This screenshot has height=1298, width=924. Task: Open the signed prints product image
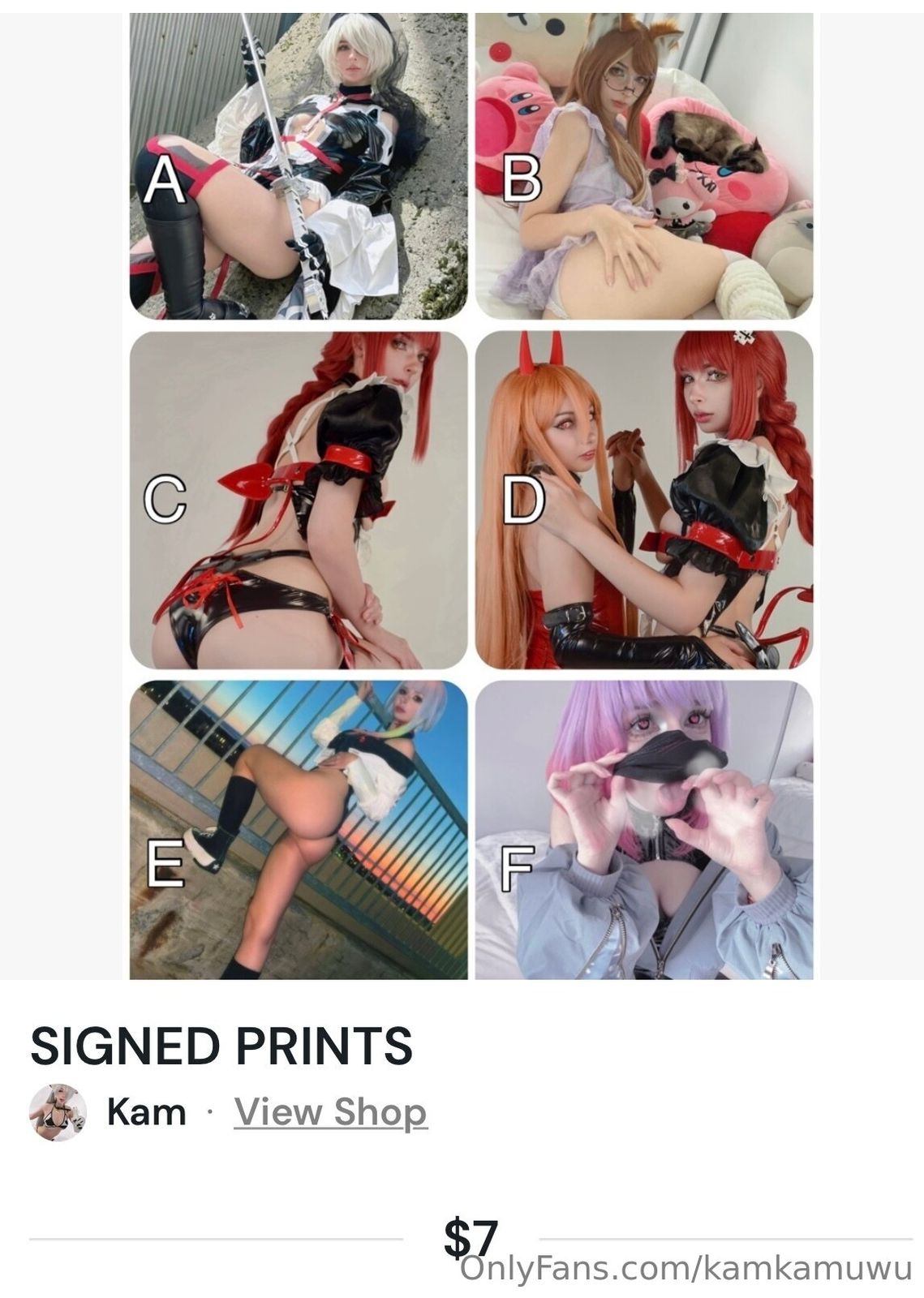pyautogui.click(x=471, y=495)
